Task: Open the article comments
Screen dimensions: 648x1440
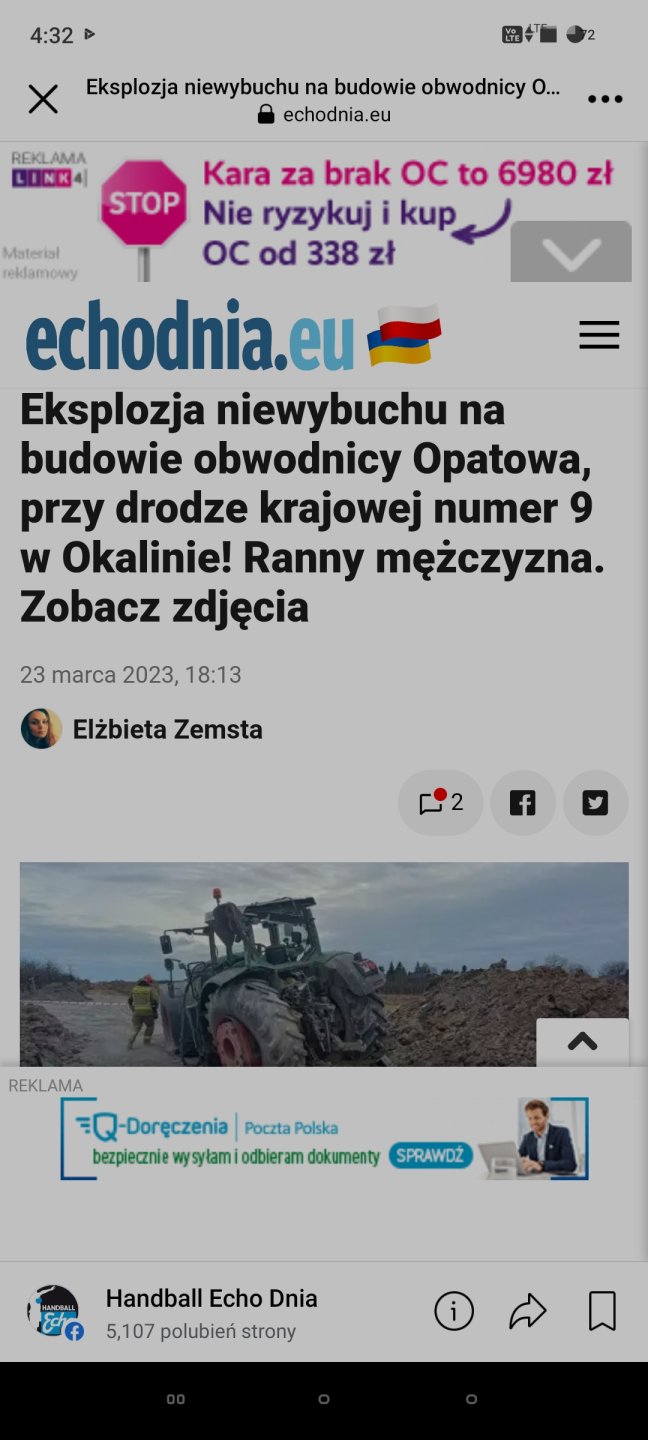Action: pyautogui.click(x=440, y=803)
